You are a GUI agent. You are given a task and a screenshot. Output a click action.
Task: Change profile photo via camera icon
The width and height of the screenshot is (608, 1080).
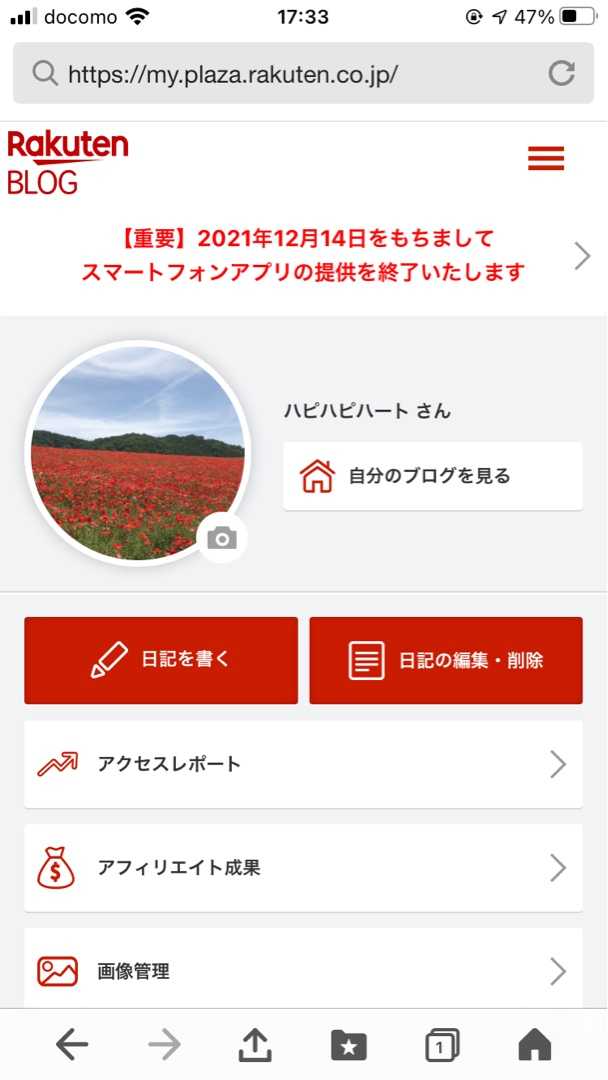pos(222,539)
